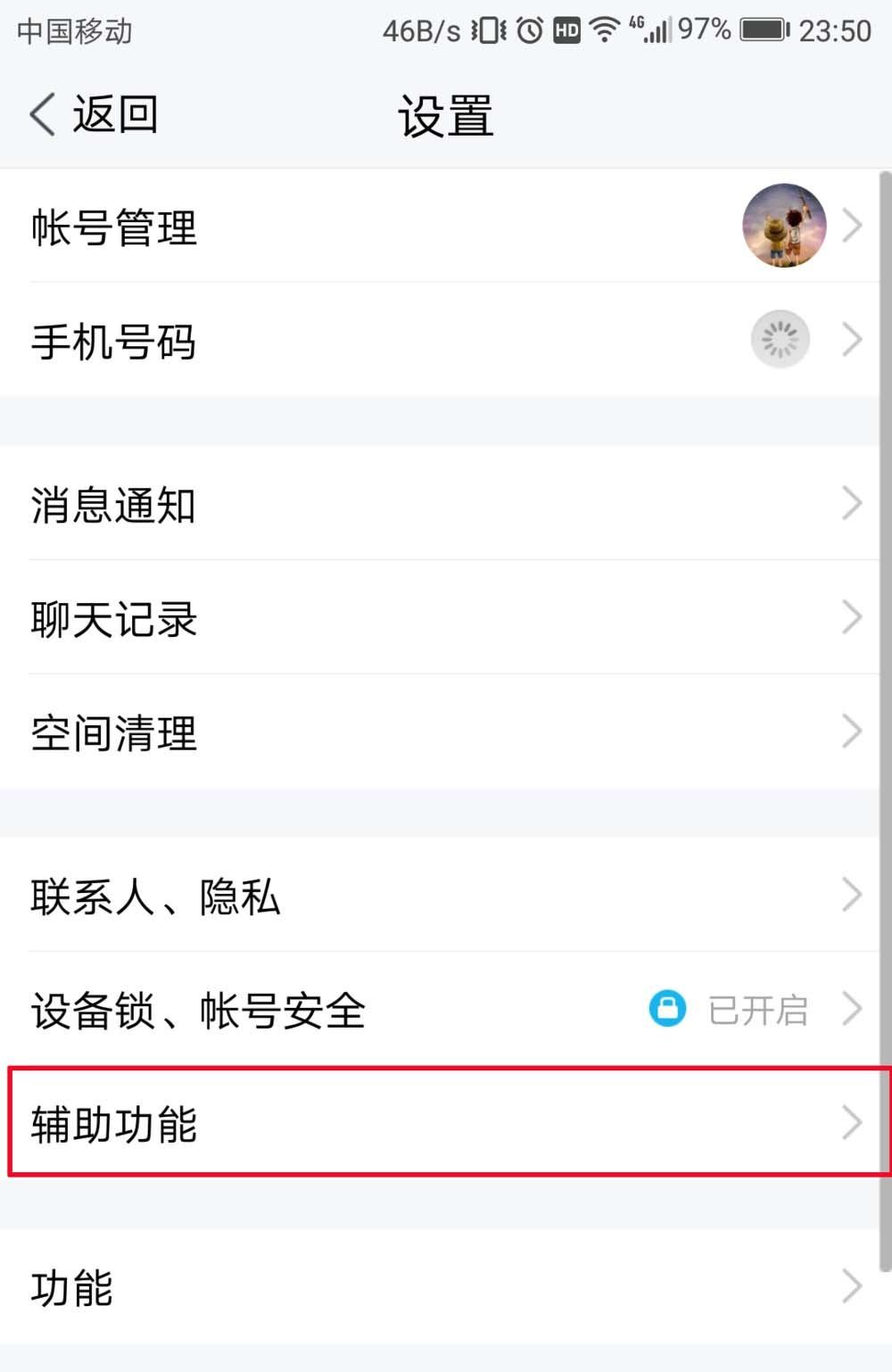
Task: Select the 聊天记录 settings entry
Action: (x=113, y=618)
